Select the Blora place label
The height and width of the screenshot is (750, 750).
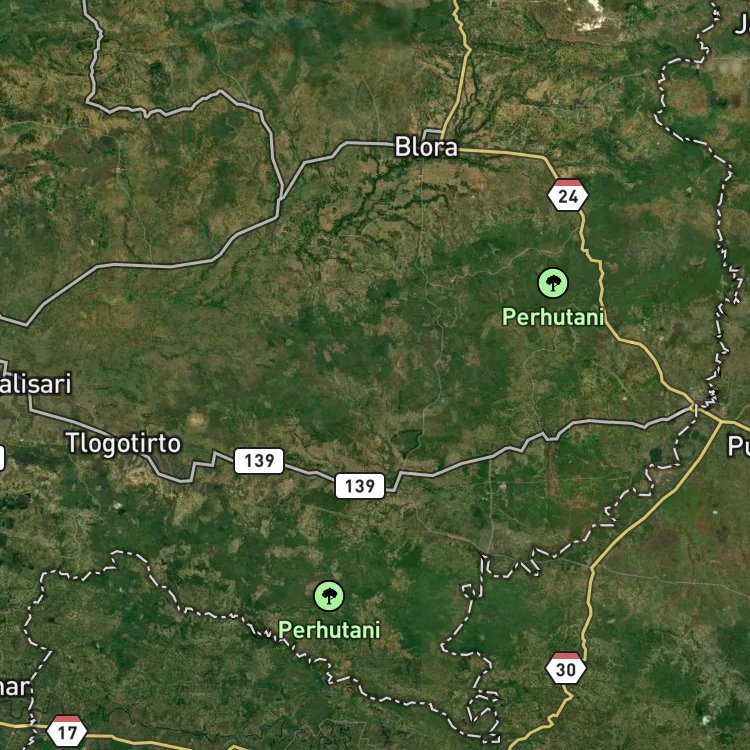426,147
